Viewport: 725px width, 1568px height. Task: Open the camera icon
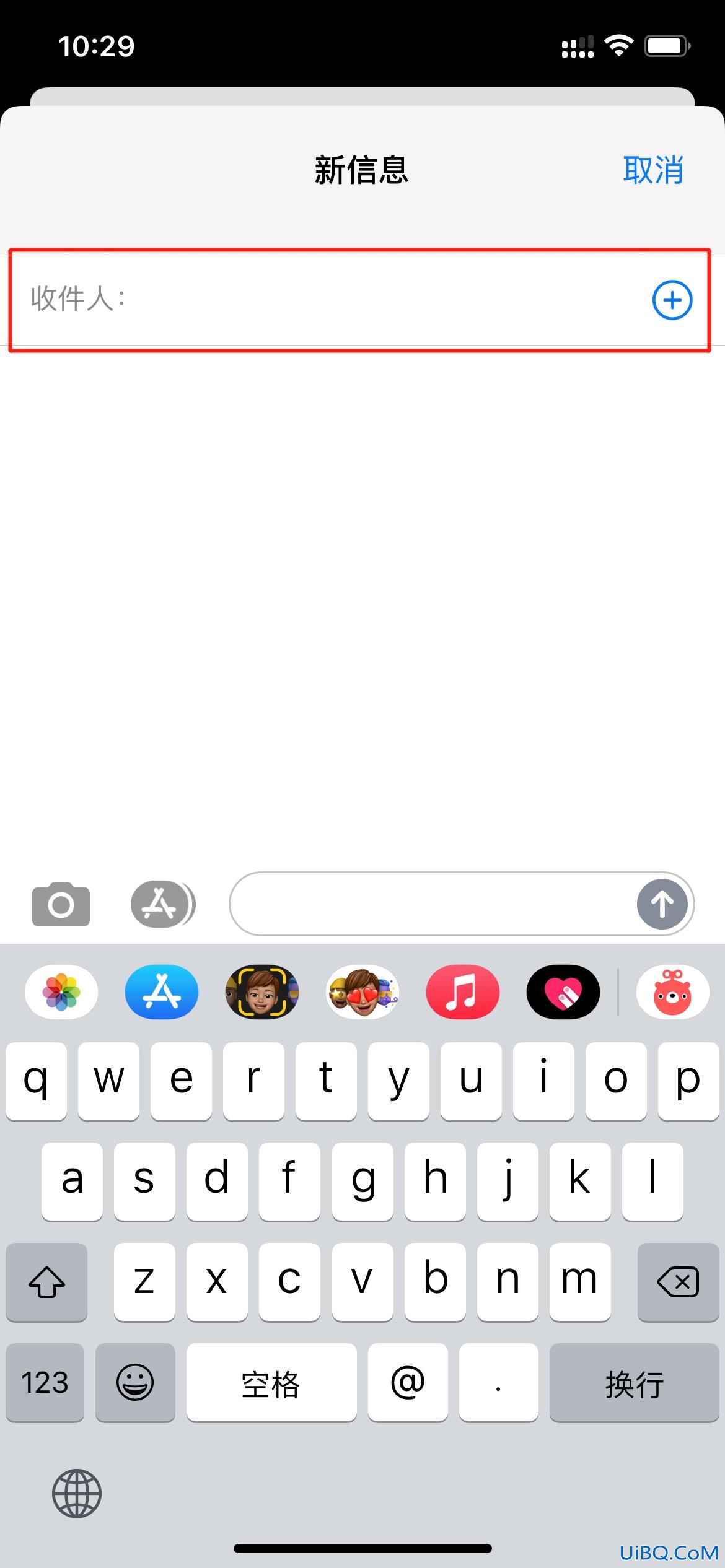(x=61, y=905)
